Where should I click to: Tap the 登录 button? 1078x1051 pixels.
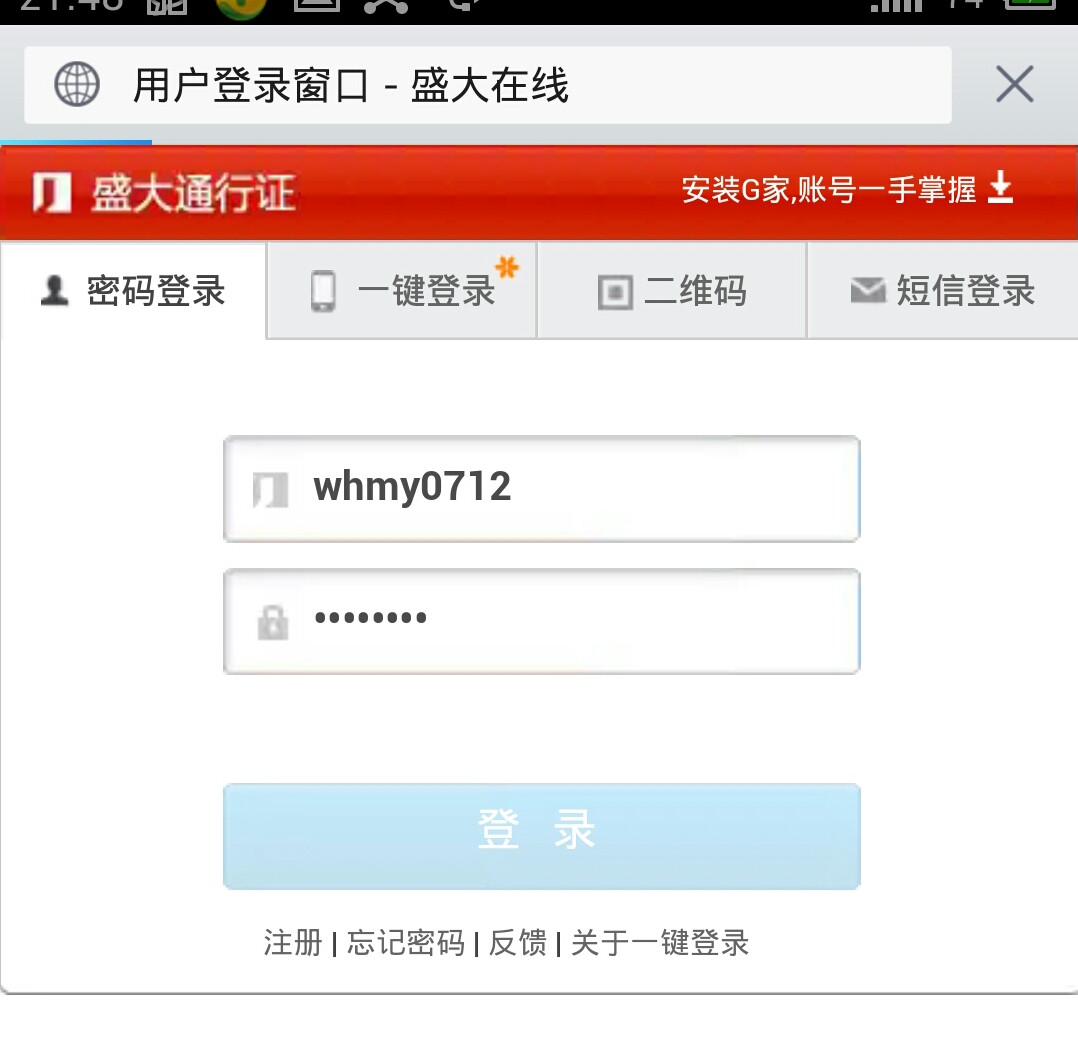[x=541, y=836]
